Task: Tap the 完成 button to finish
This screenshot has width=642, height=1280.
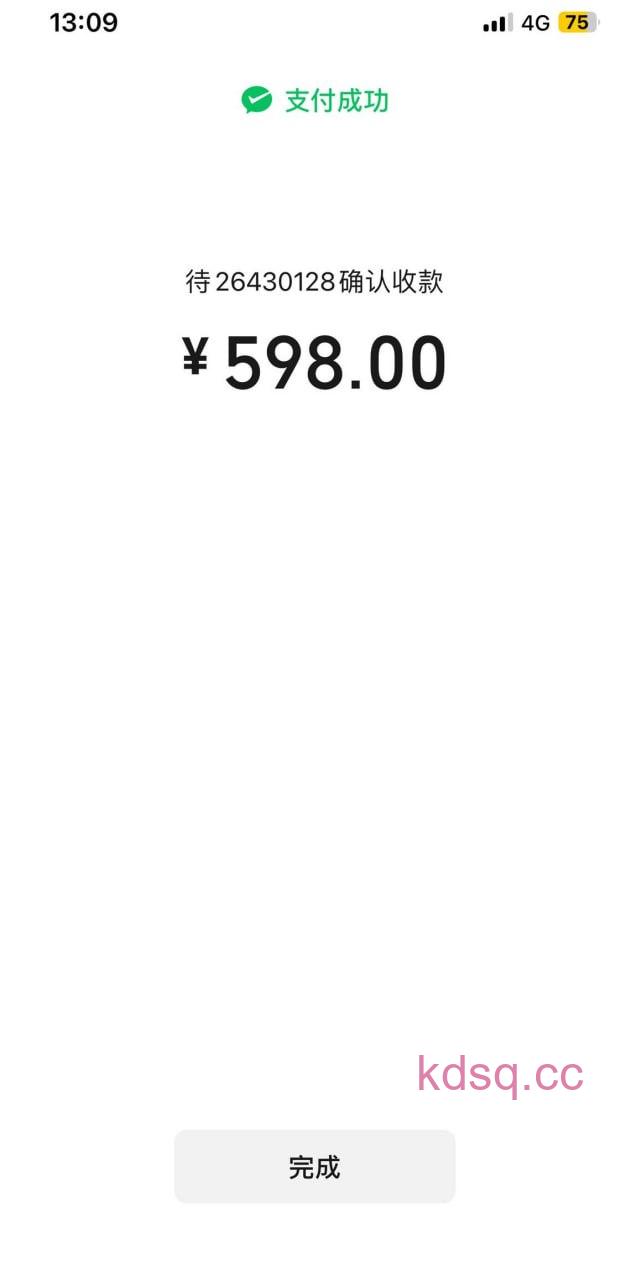Action: pos(314,1166)
